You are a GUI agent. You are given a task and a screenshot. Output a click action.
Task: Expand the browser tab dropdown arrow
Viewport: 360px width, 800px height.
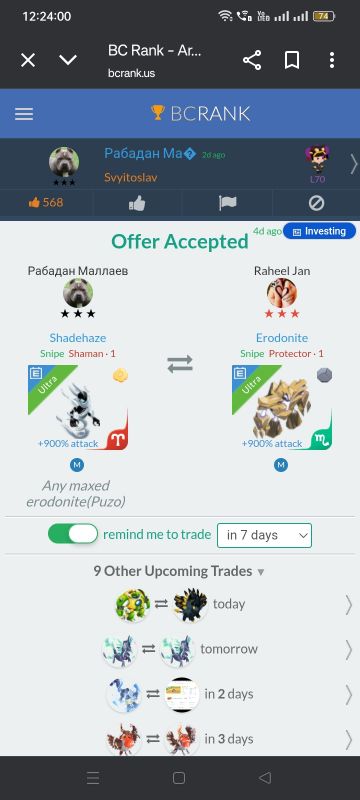click(68, 60)
